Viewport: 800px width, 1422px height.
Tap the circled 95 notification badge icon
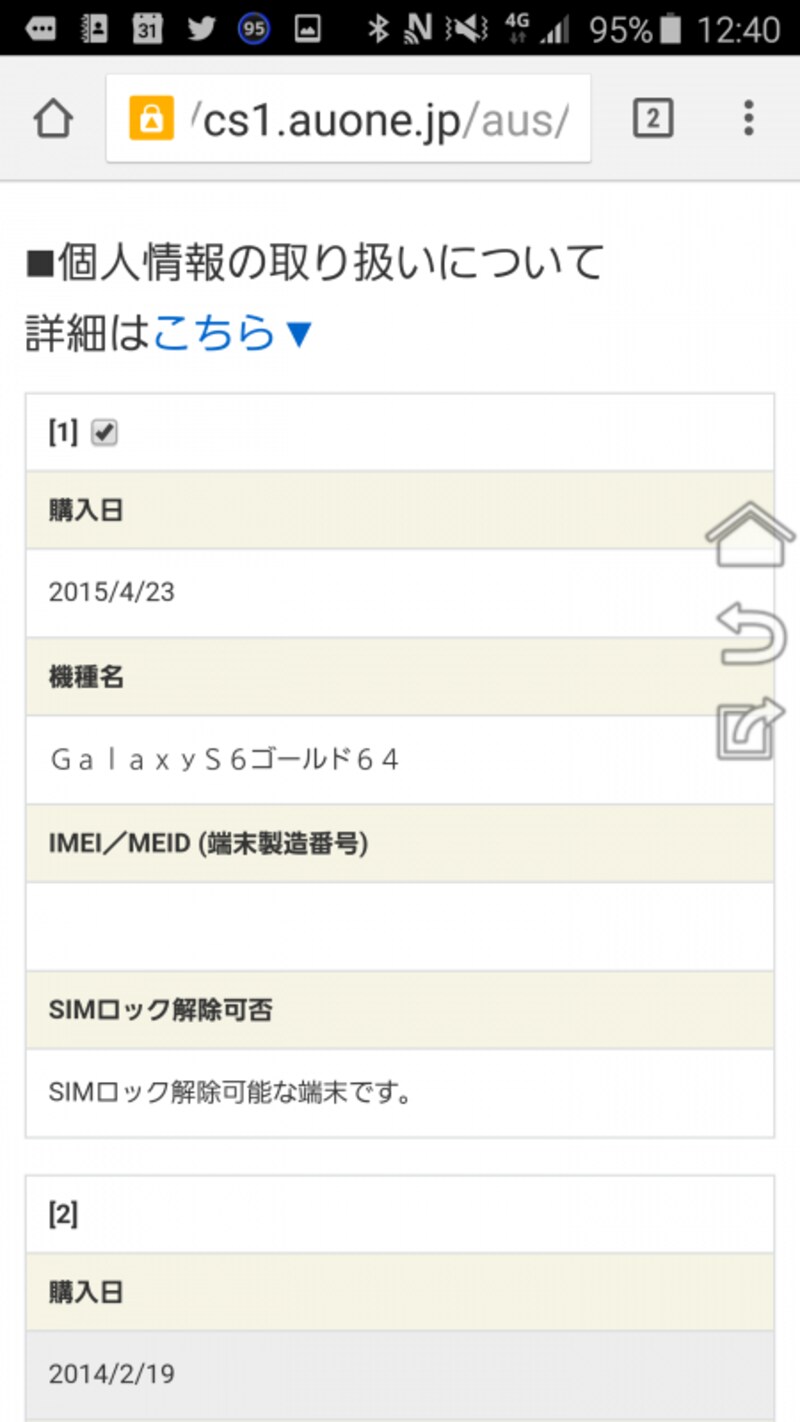[x=255, y=28]
